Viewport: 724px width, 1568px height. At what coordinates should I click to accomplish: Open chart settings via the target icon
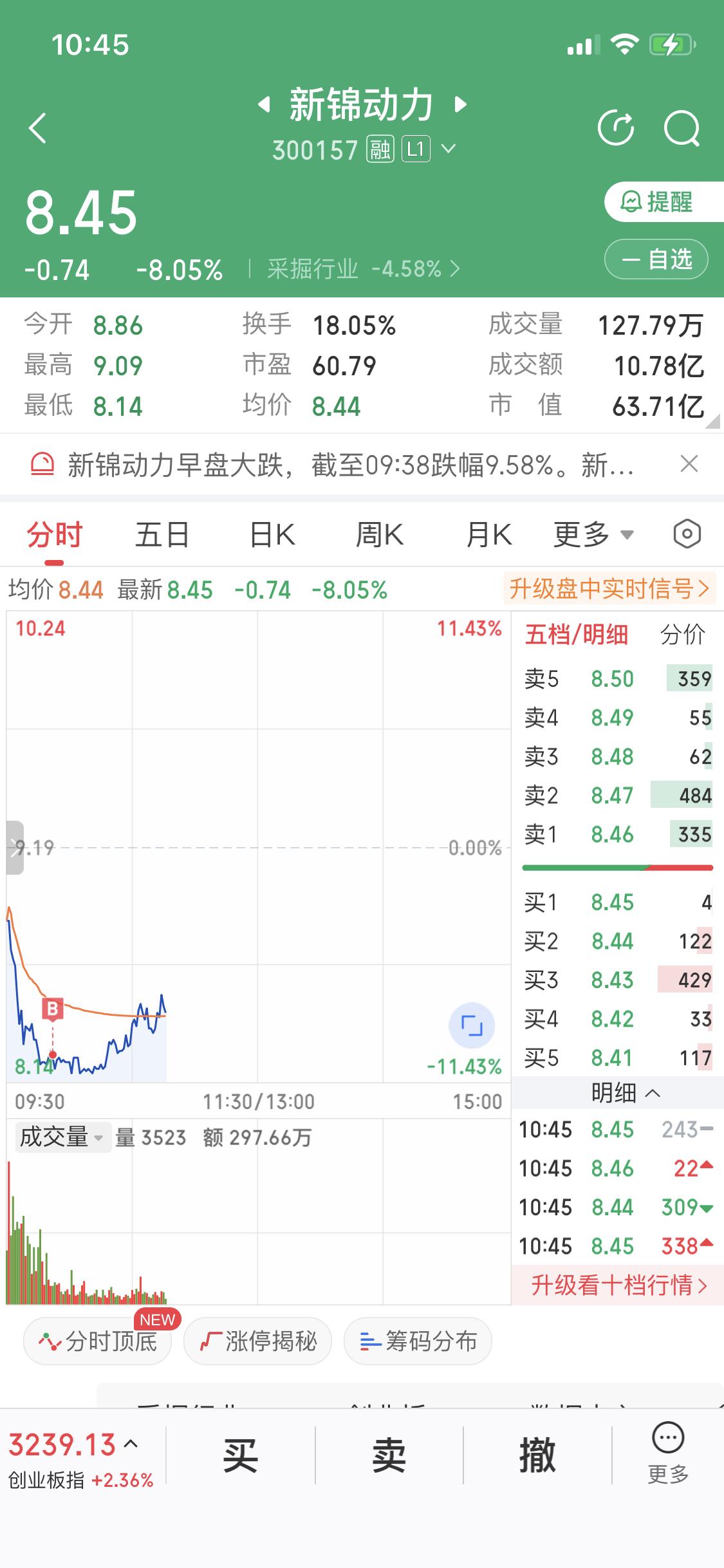click(686, 534)
